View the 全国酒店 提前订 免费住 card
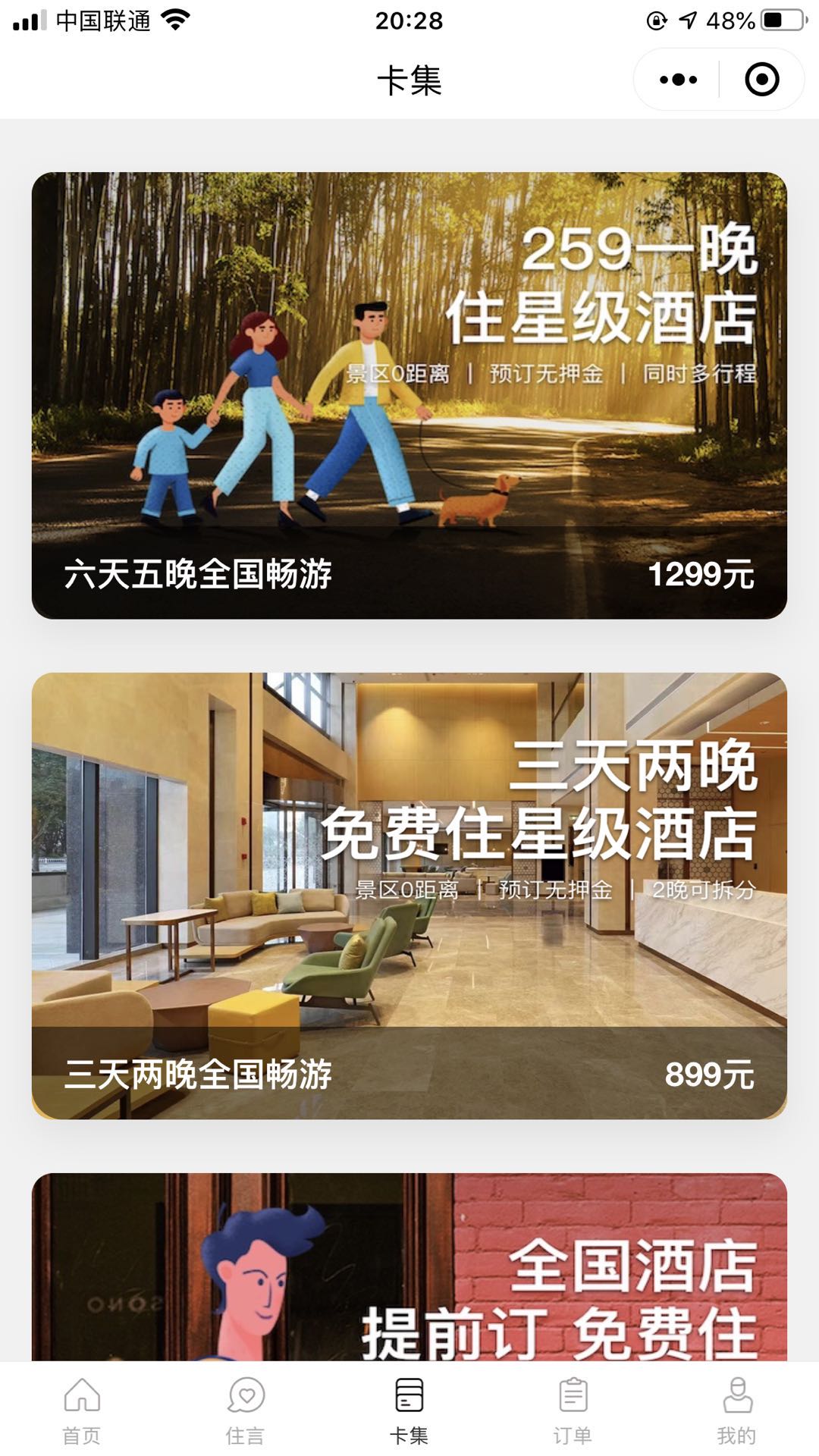The width and height of the screenshot is (819, 1456). (x=409, y=1266)
